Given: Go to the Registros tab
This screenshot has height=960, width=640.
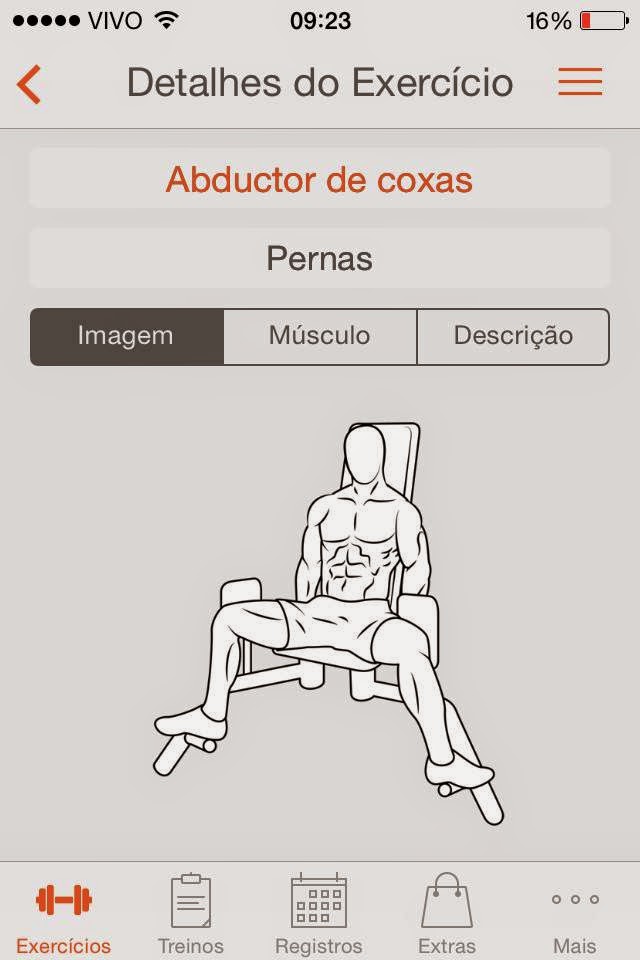Looking at the screenshot, I should coord(319,913).
